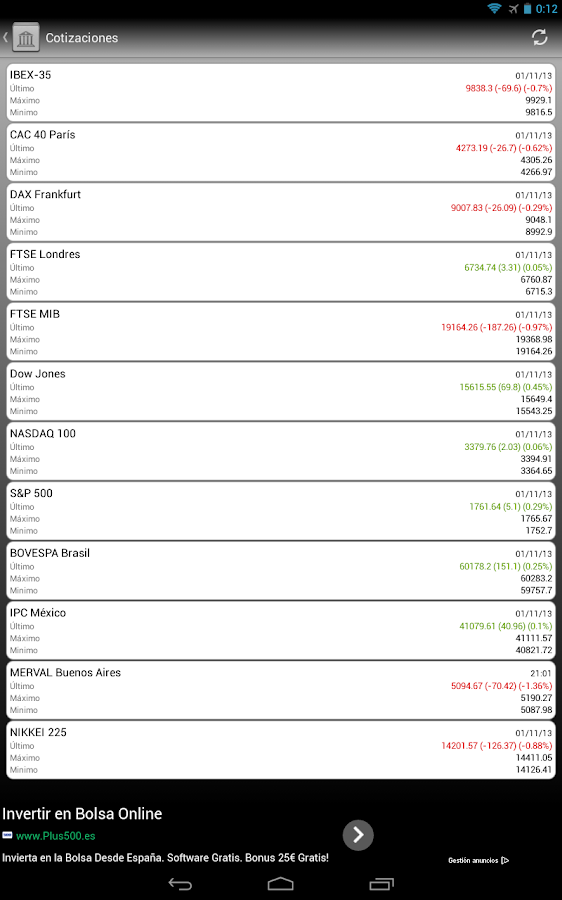The width and height of the screenshot is (562, 900).
Task: View FTSE Londres details
Action: [x=281, y=271]
